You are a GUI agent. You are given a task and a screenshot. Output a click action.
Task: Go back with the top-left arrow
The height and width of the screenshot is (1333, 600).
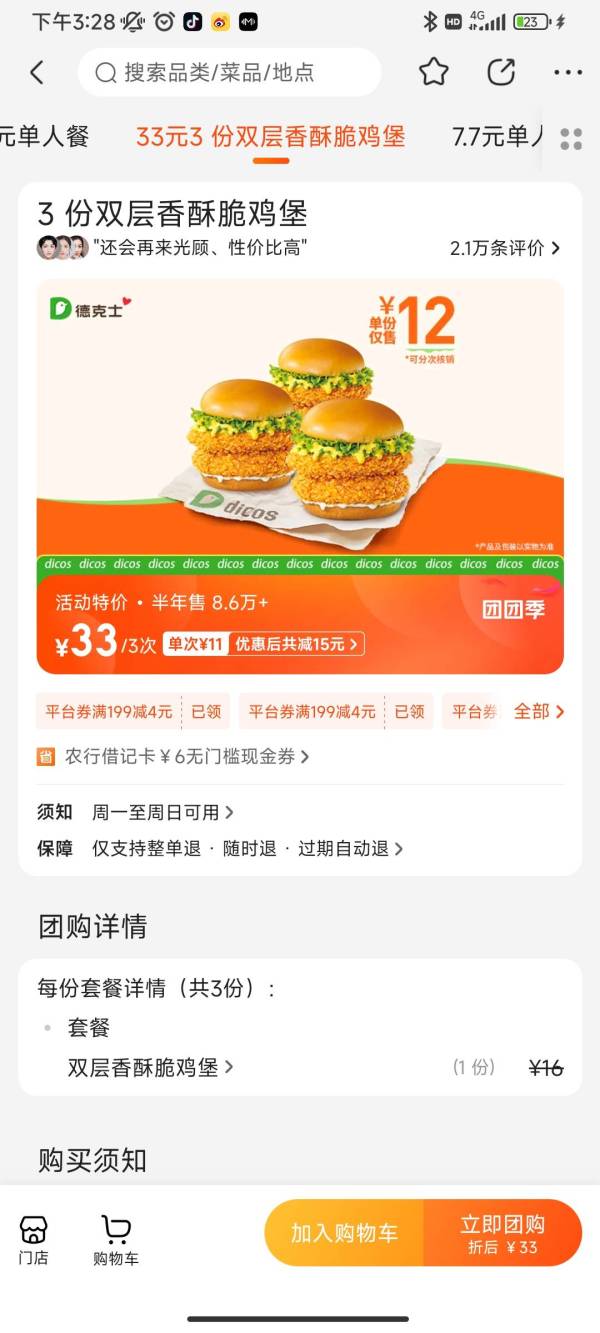coord(37,72)
